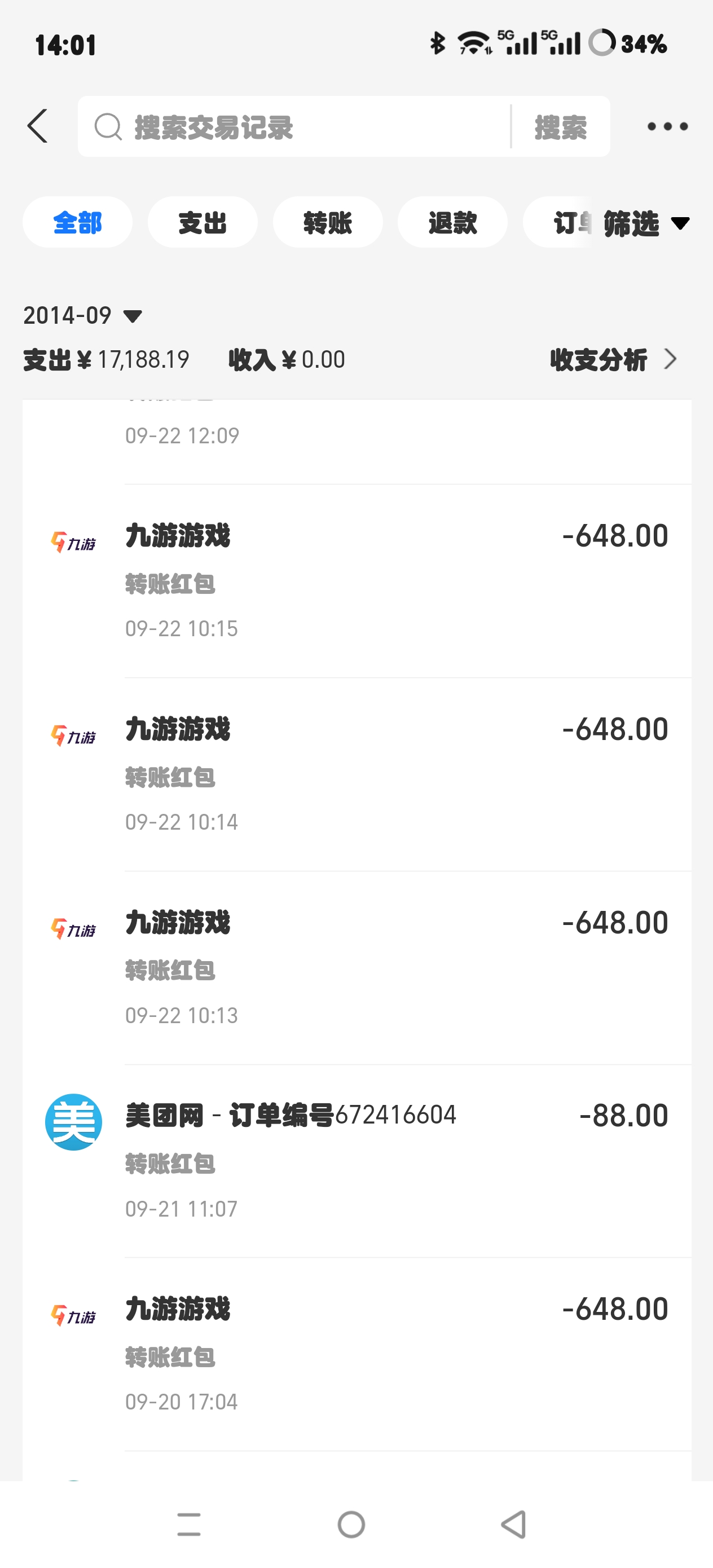Viewport: 713px width, 1568px height.
Task: Open the 九游游戏 transaction at 09-22 10:13
Action: [396, 967]
